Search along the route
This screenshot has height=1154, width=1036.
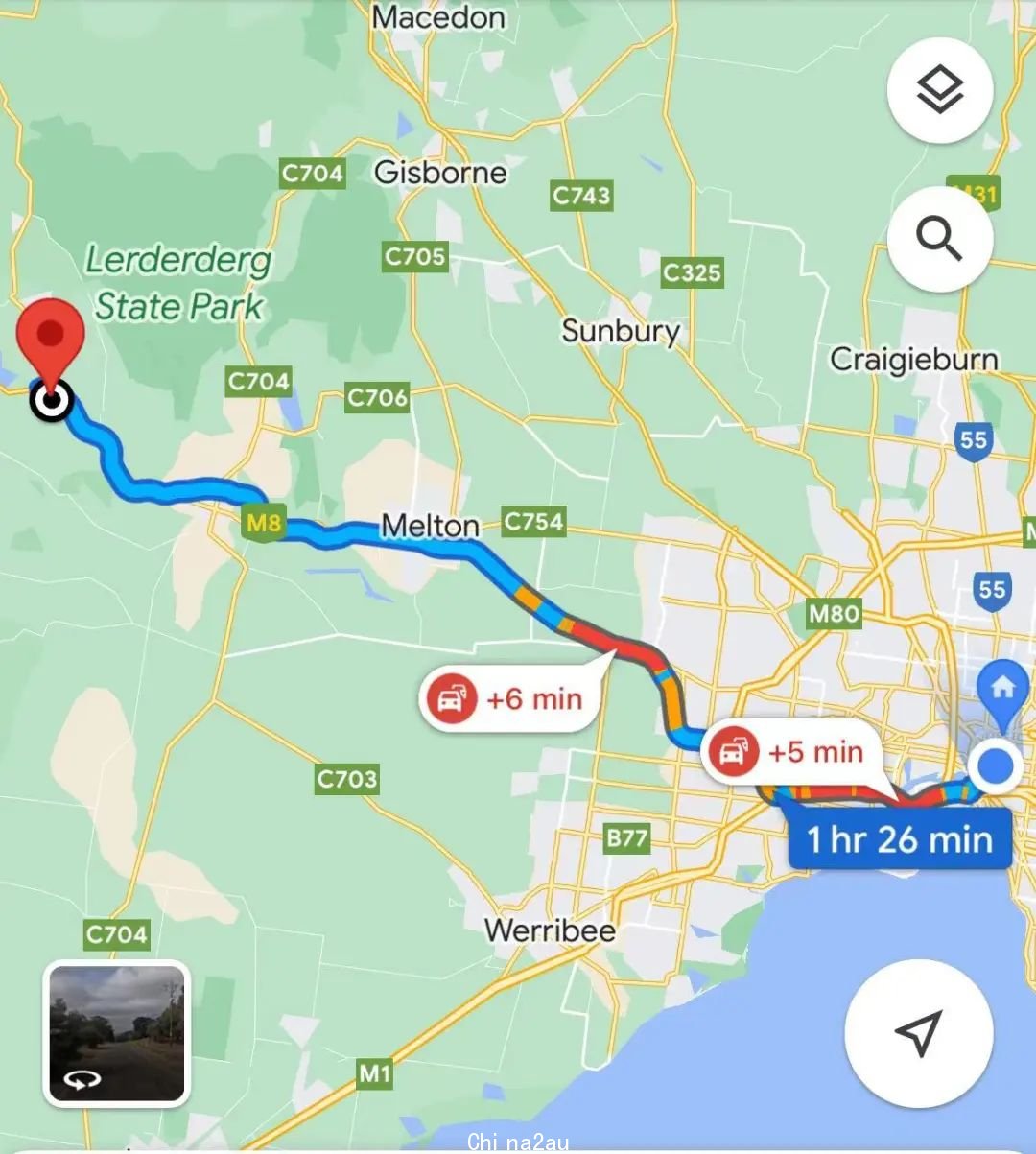click(939, 239)
